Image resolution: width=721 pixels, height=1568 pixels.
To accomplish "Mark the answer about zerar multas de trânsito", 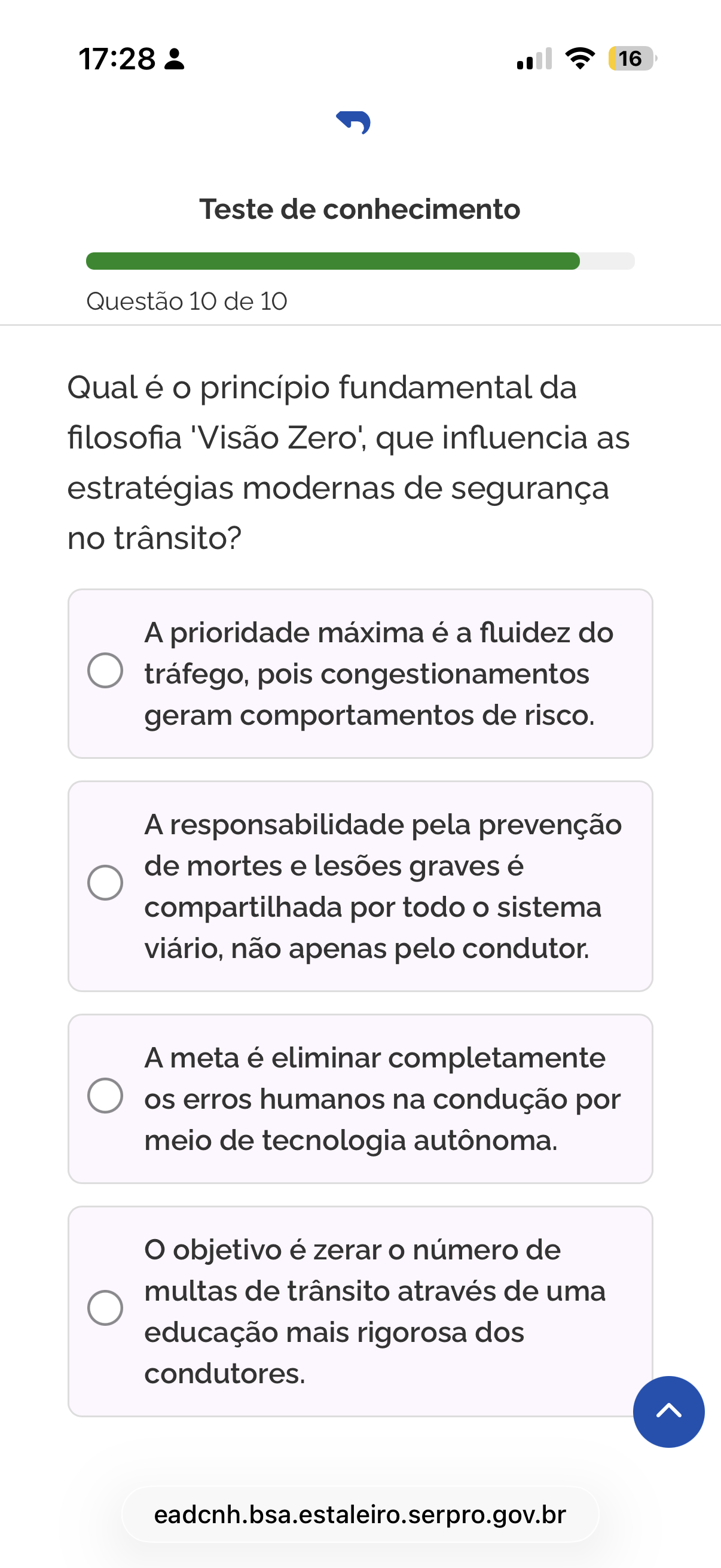I will pos(105,1307).
